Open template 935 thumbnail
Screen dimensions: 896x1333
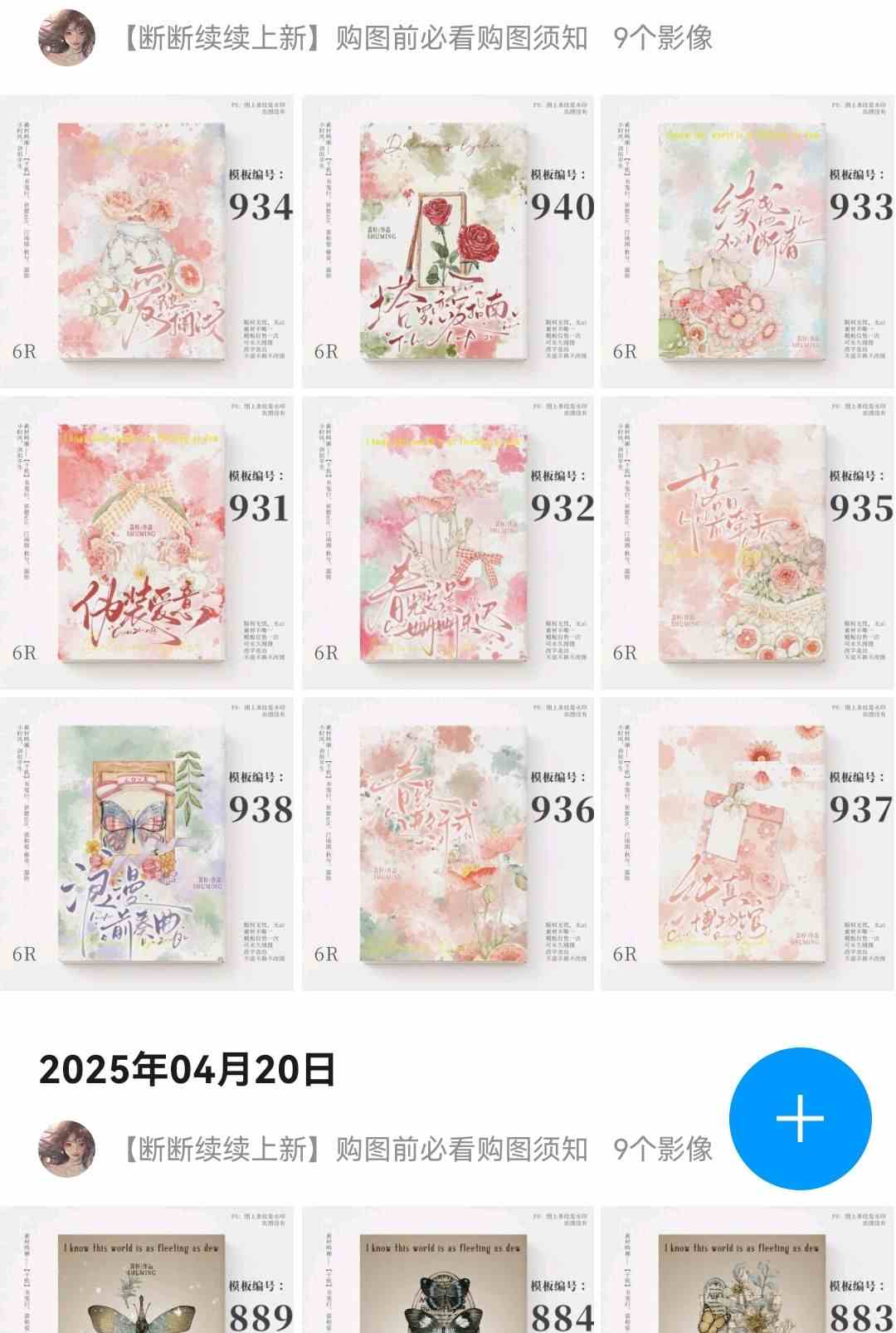(x=747, y=543)
